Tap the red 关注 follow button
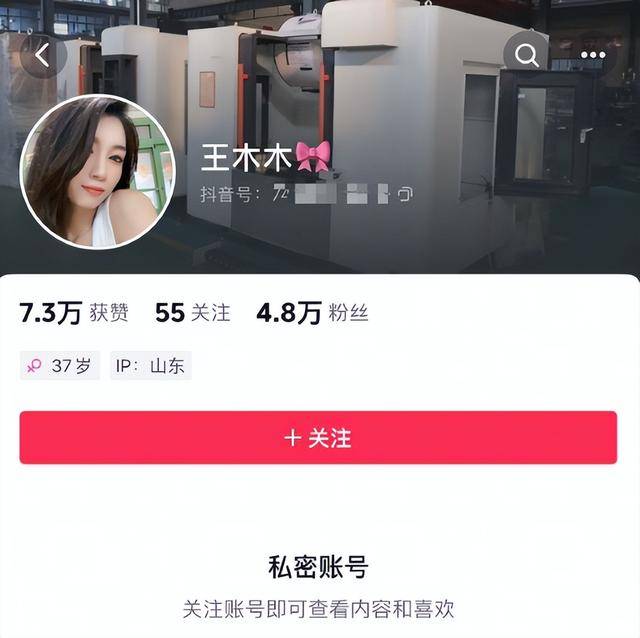640x638 pixels. point(318,438)
